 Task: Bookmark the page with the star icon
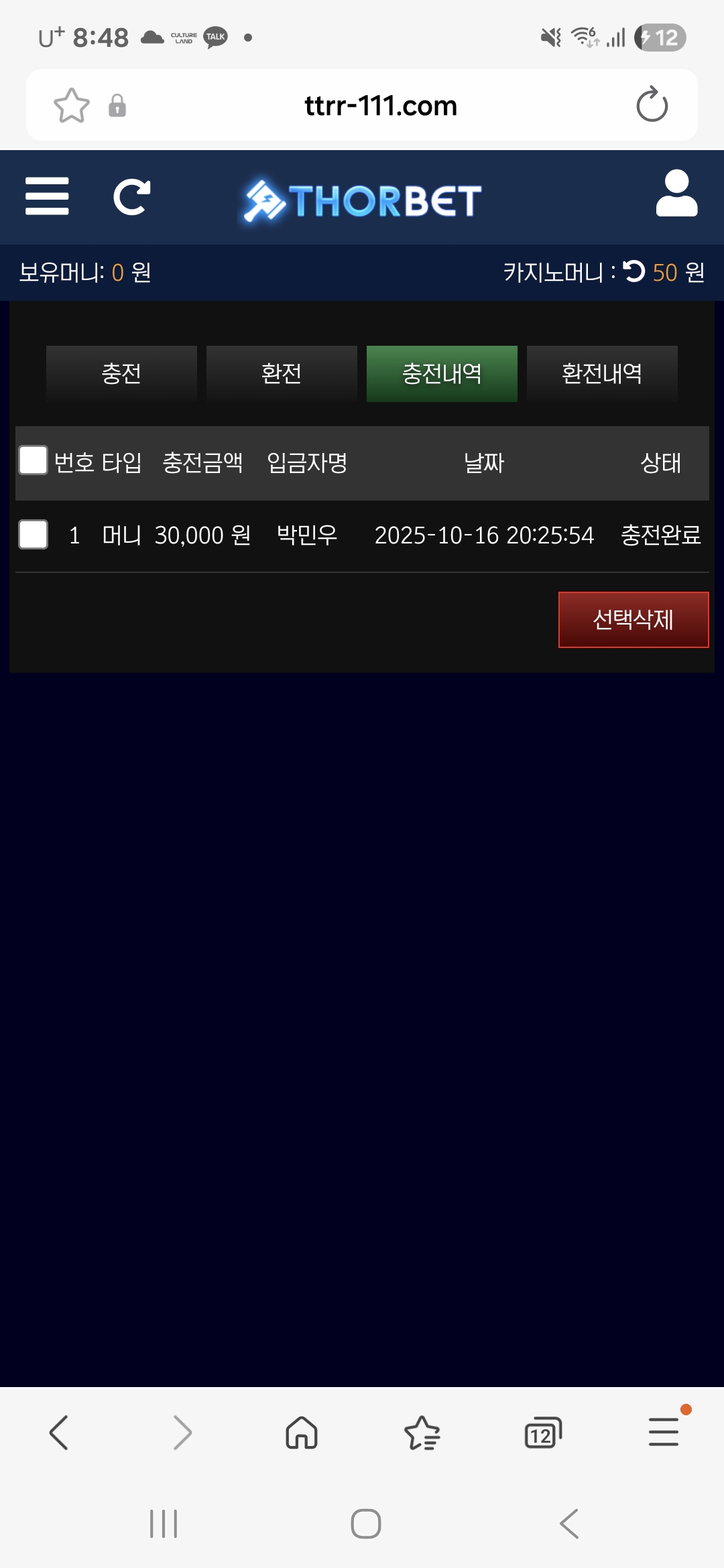[x=71, y=106]
